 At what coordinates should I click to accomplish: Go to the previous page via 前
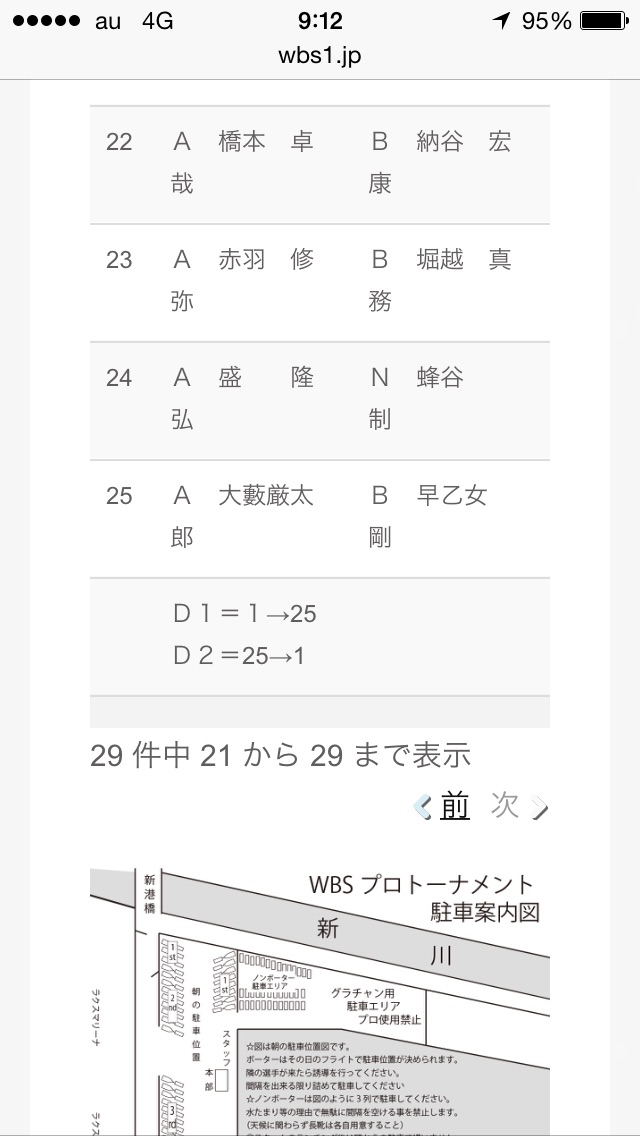point(453,806)
